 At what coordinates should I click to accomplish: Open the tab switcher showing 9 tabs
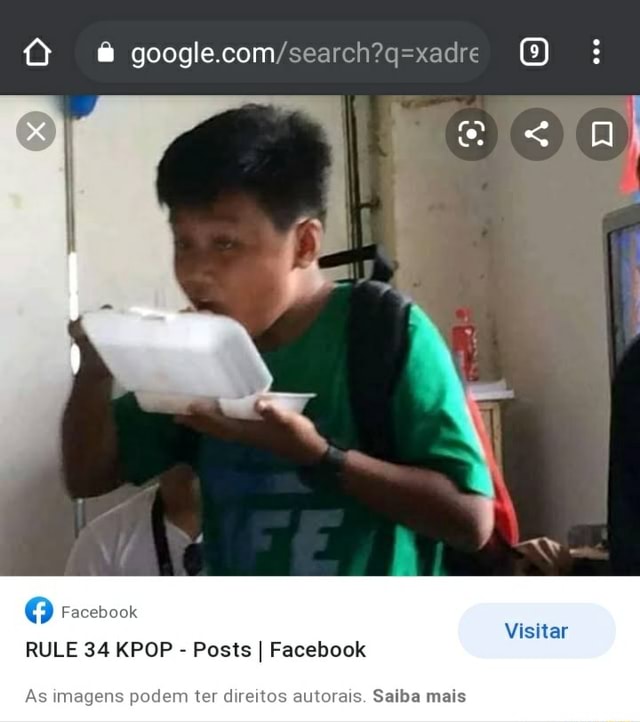[534, 51]
